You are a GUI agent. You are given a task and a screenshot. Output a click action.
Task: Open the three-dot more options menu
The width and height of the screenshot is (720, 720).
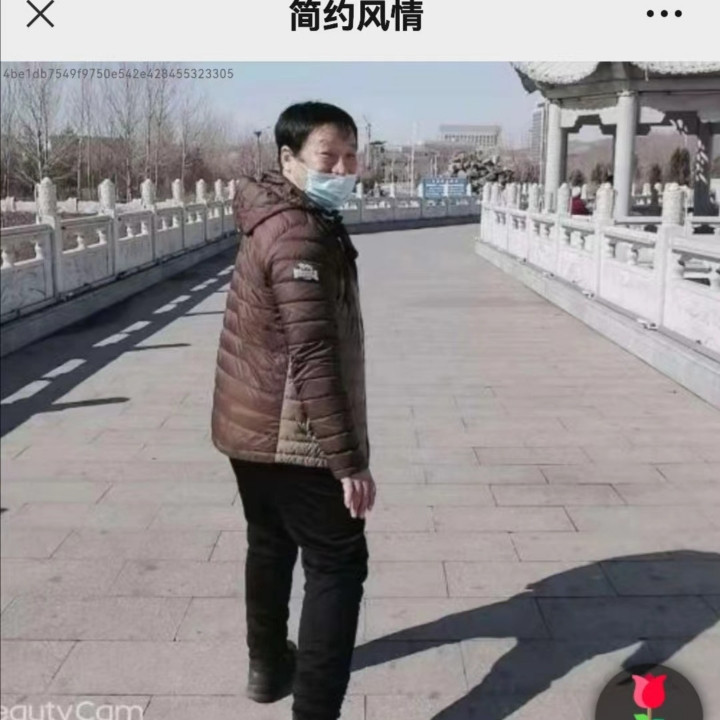pos(664,14)
